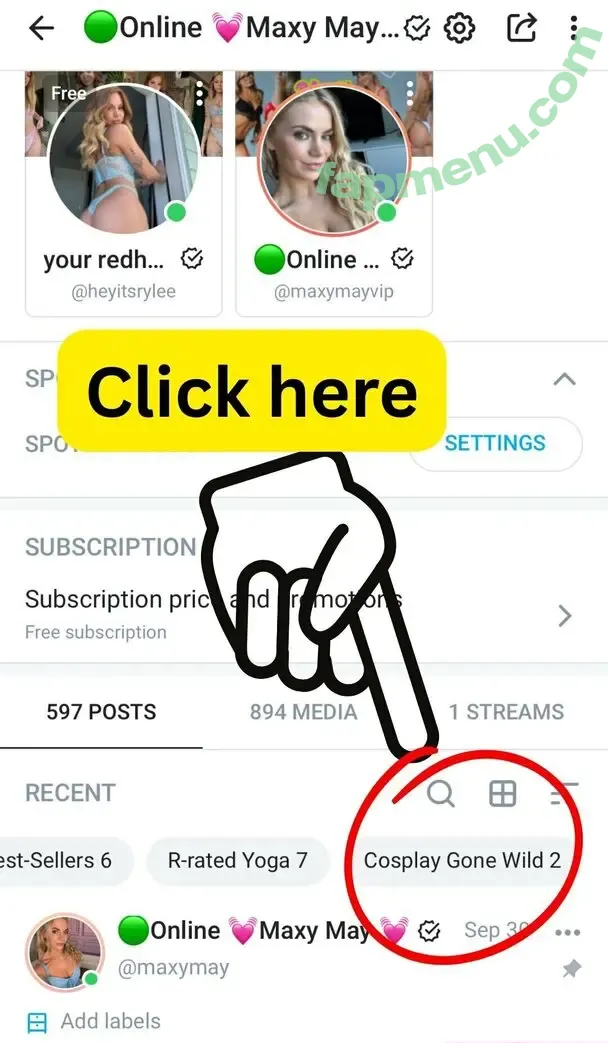
Task: Open Subscription price and promotions
Action: click(x=300, y=613)
